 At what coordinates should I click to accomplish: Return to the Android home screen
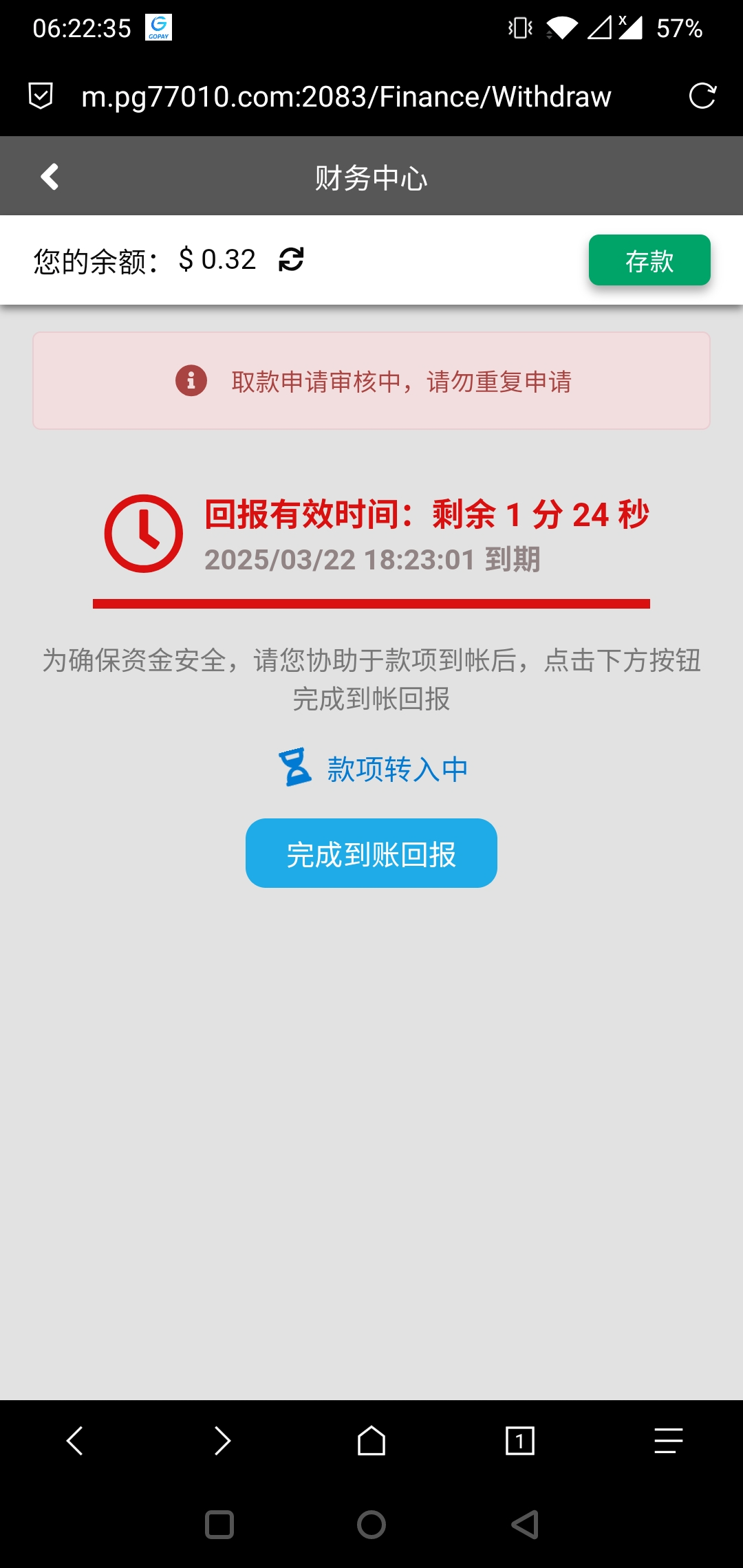371,1525
